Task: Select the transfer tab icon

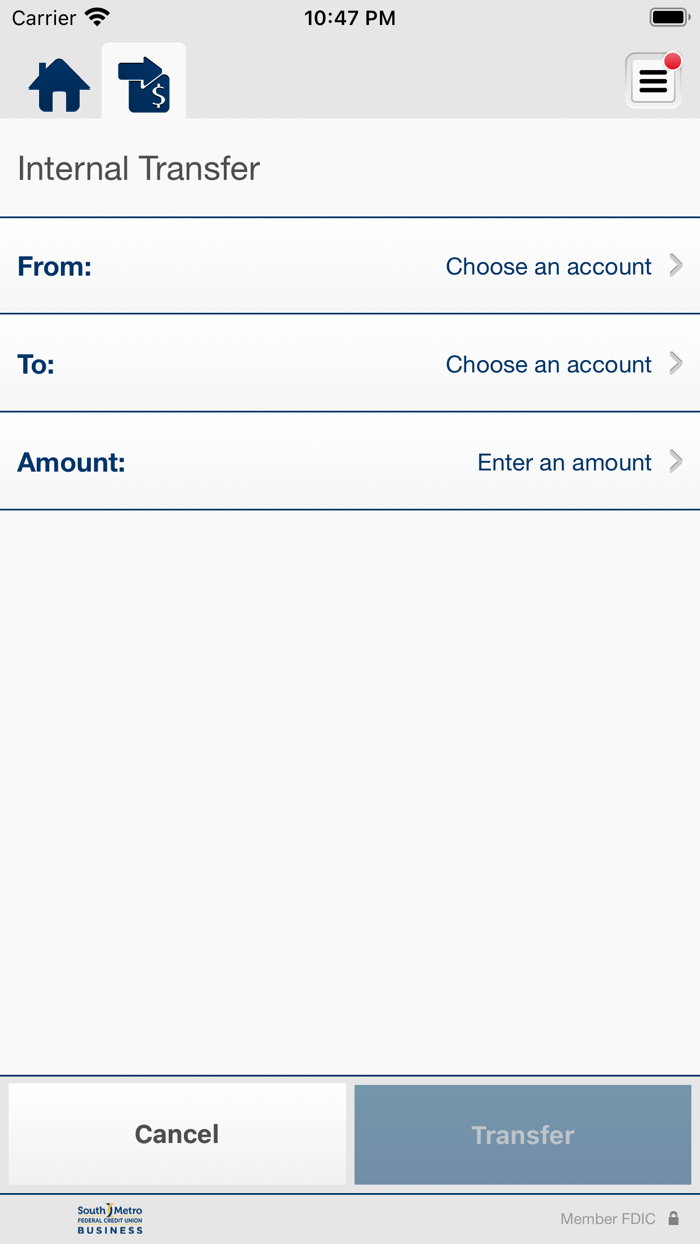Action: coord(144,84)
